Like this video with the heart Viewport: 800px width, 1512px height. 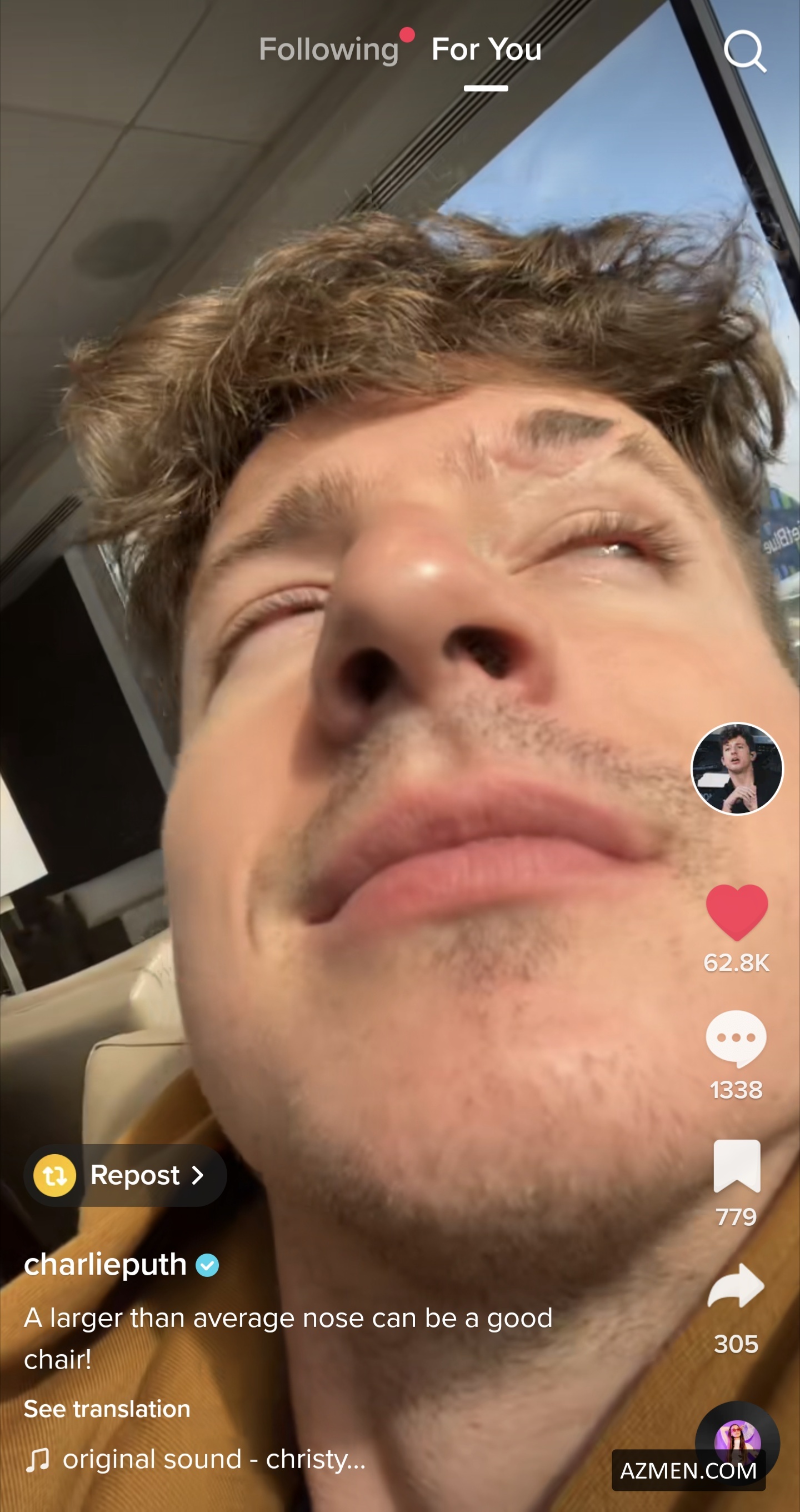pos(737,911)
